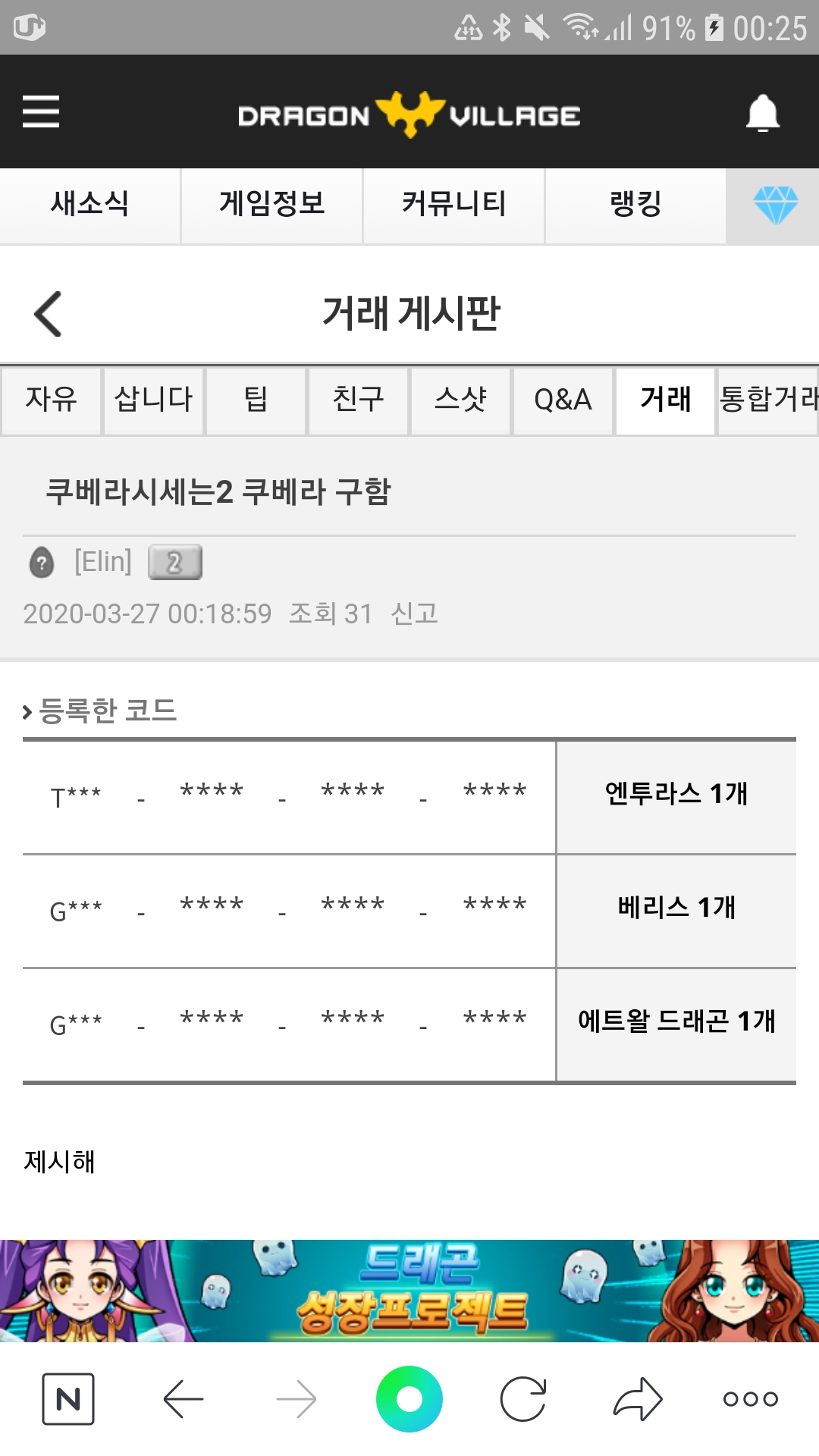Select the 랭킹 tab
The image size is (819, 1456).
coord(635,204)
